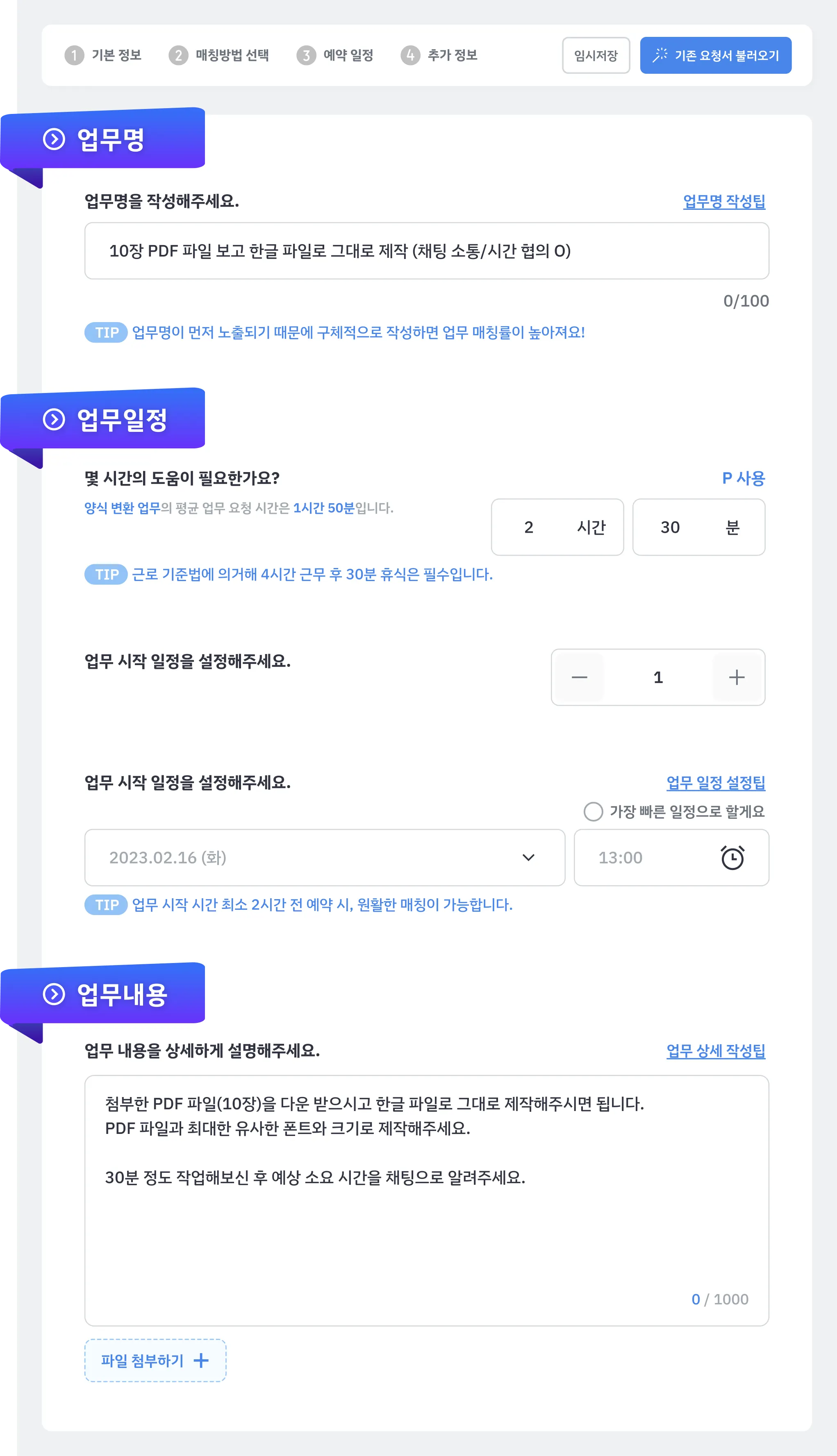Focus the 업무 내용 description text area

[x=426, y=1201]
